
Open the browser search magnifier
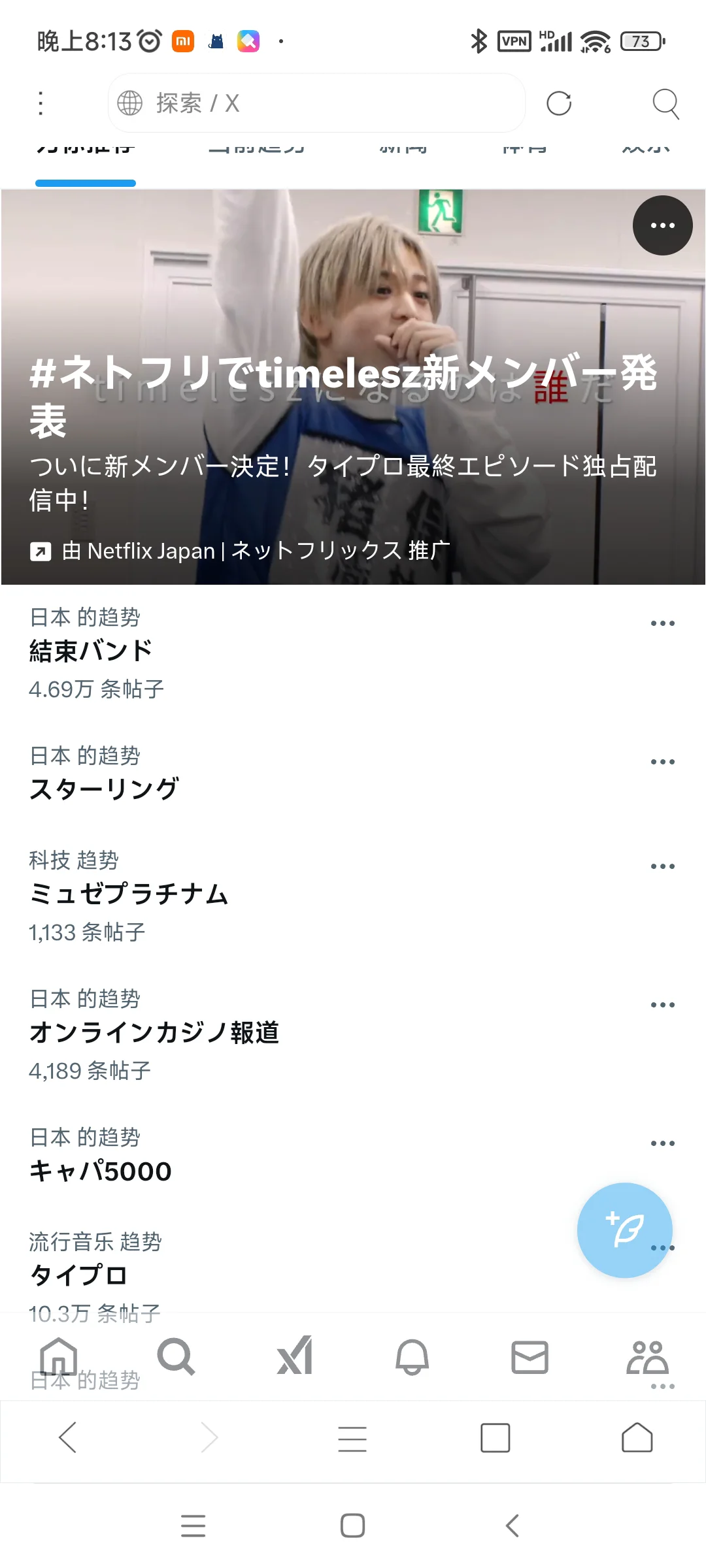[x=665, y=103]
